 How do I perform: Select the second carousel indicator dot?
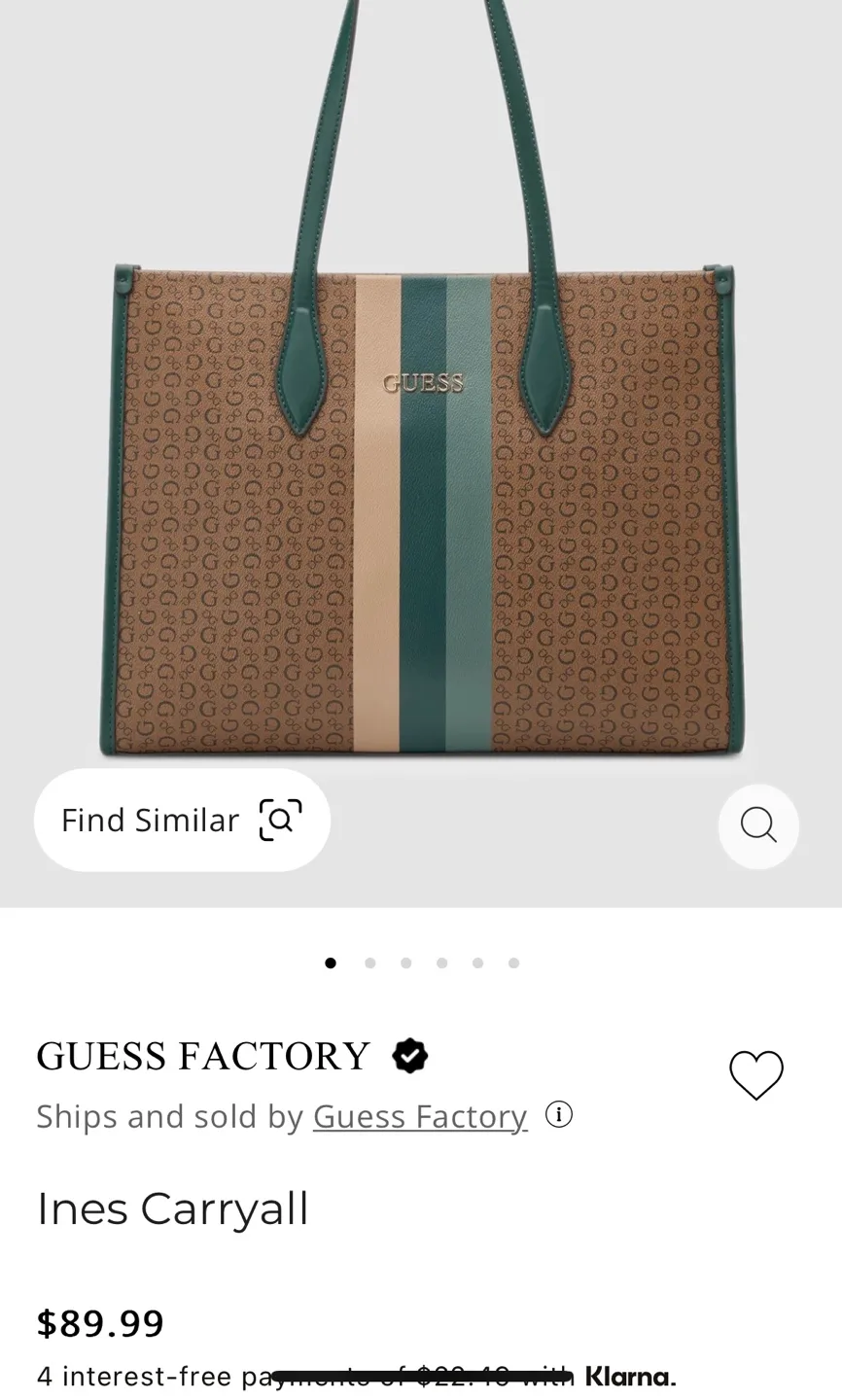pos(370,962)
